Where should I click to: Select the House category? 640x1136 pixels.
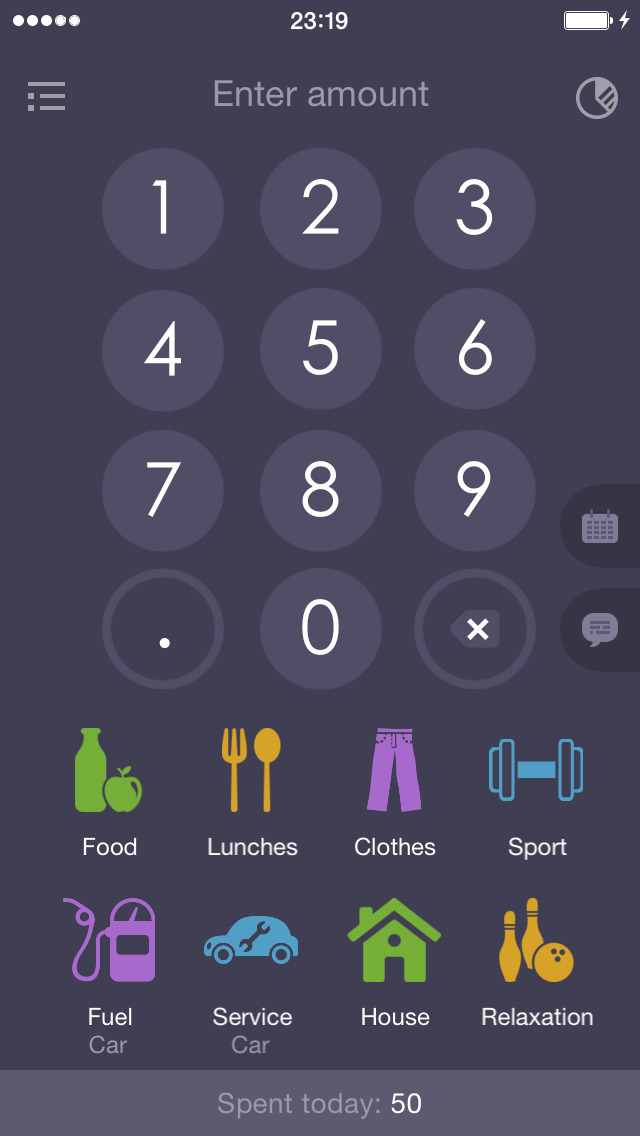click(x=395, y=960)
